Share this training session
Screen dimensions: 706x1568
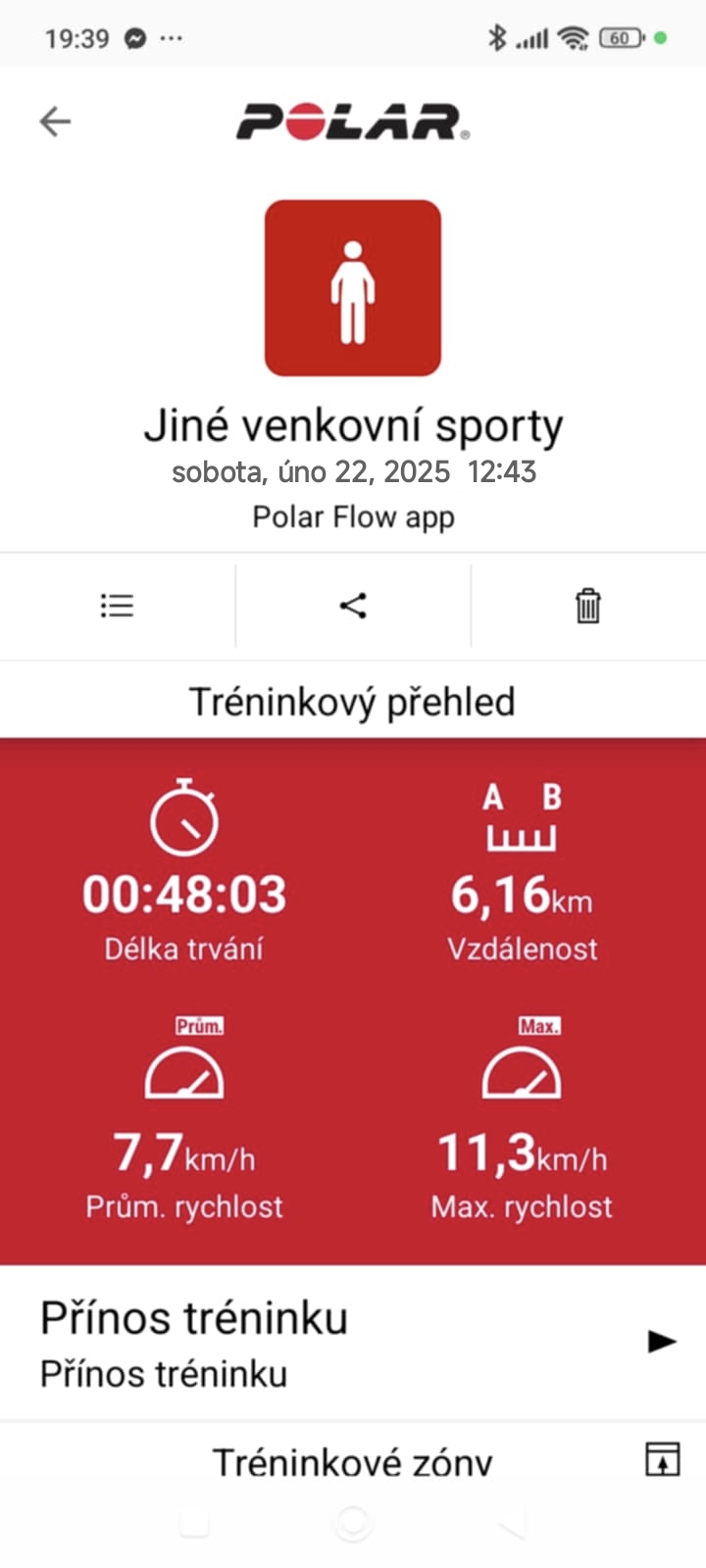353,606
